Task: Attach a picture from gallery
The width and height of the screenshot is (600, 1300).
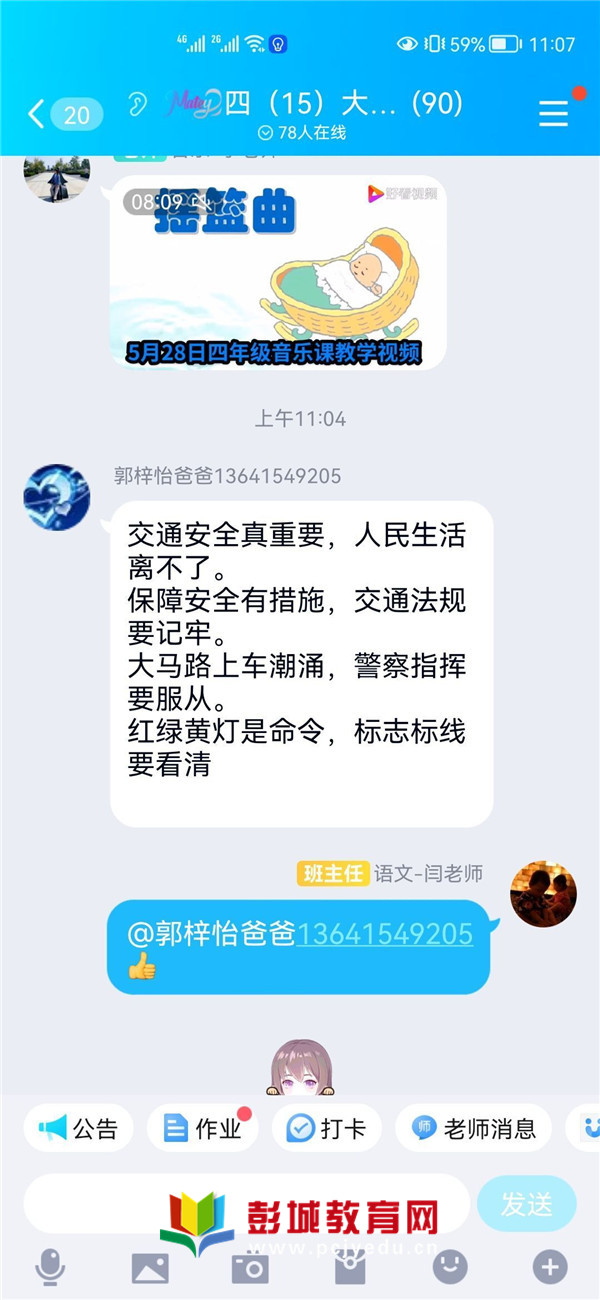Action: (150, 1267)
